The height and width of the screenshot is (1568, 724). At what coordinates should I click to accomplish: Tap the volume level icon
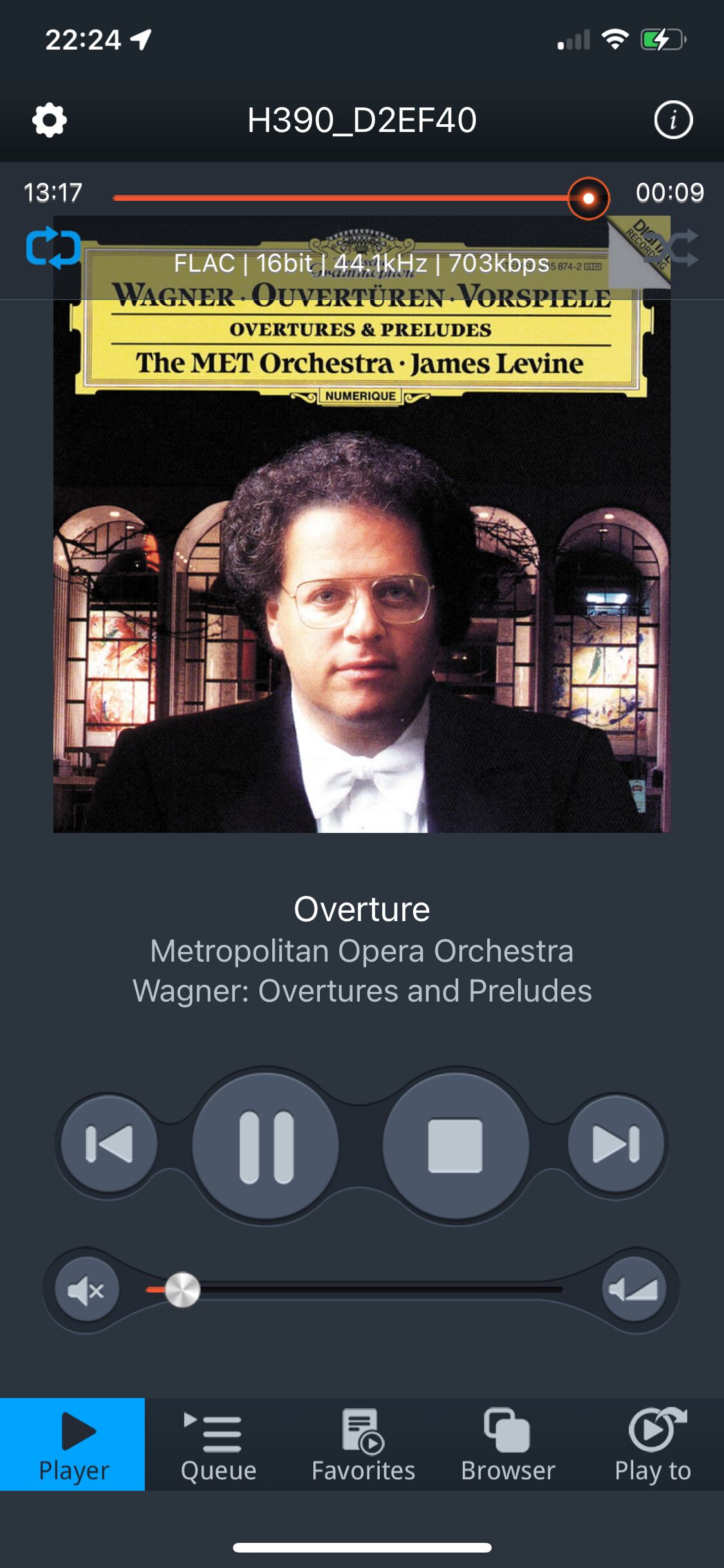[x=634, y=1289]
